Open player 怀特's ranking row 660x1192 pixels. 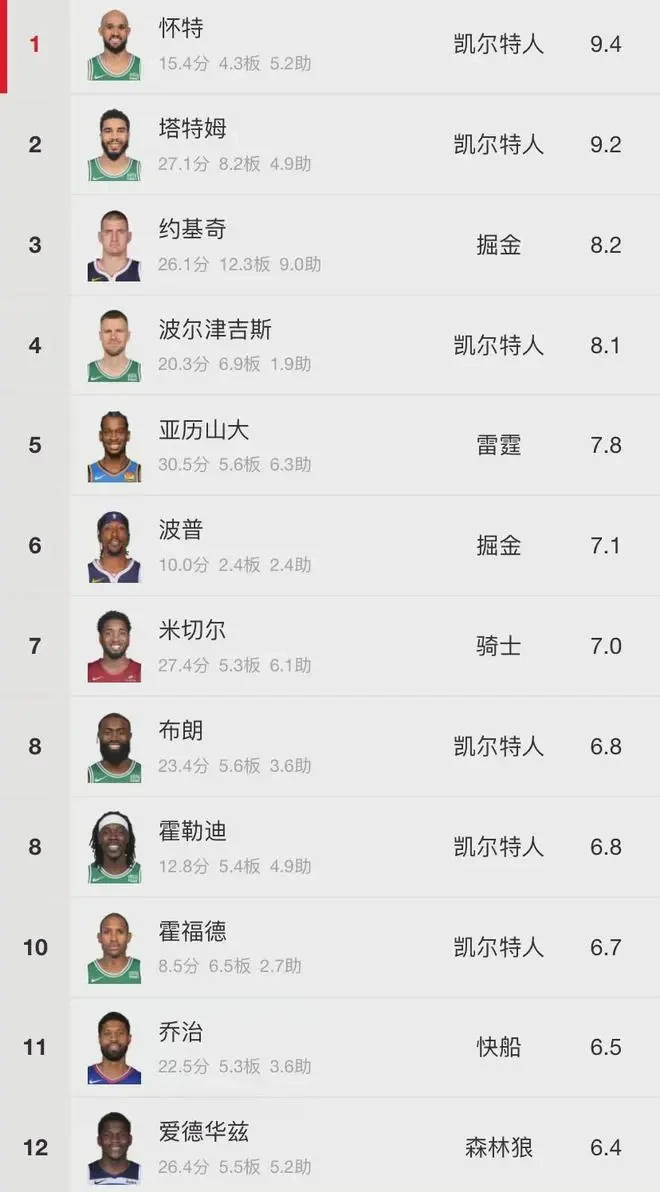330,45
